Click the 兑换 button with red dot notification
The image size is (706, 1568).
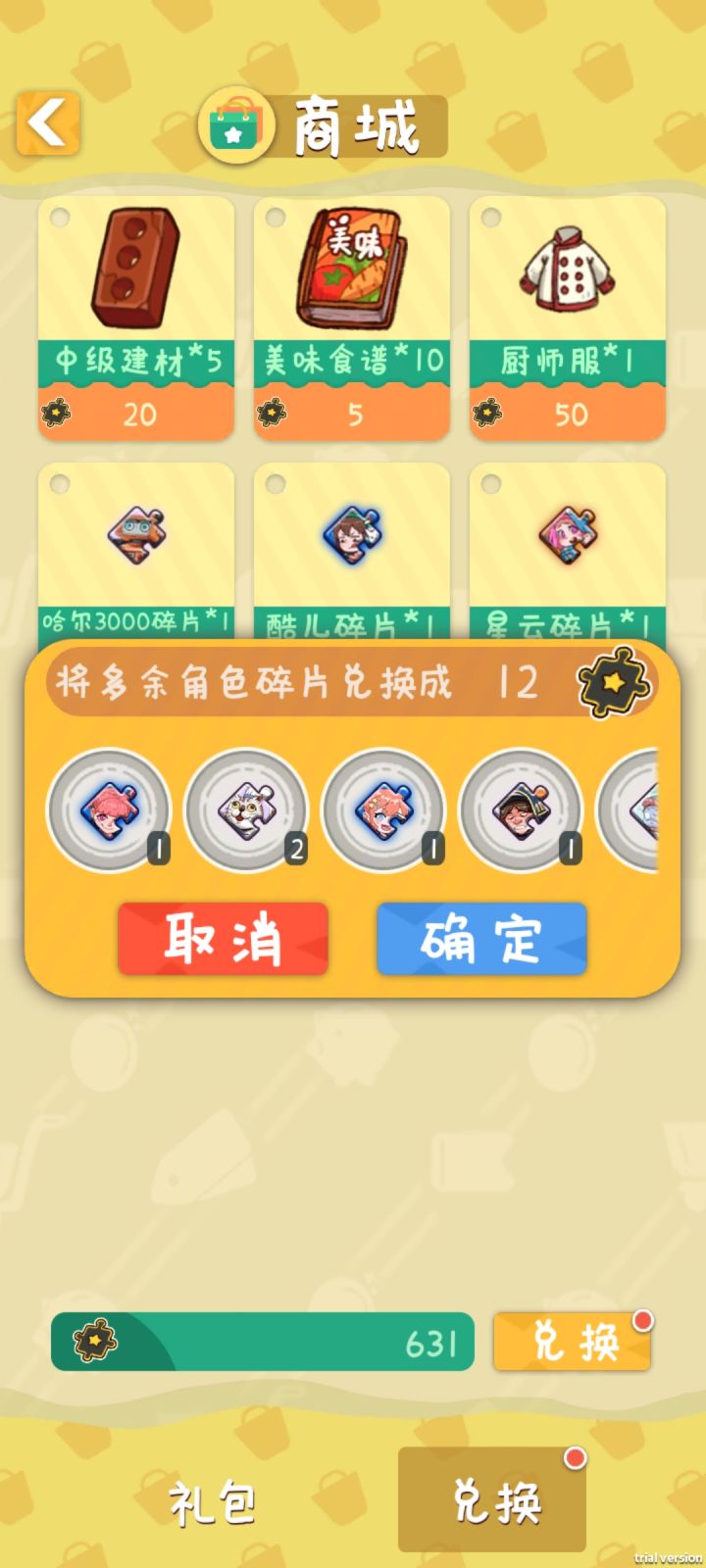click(571, 1342)
